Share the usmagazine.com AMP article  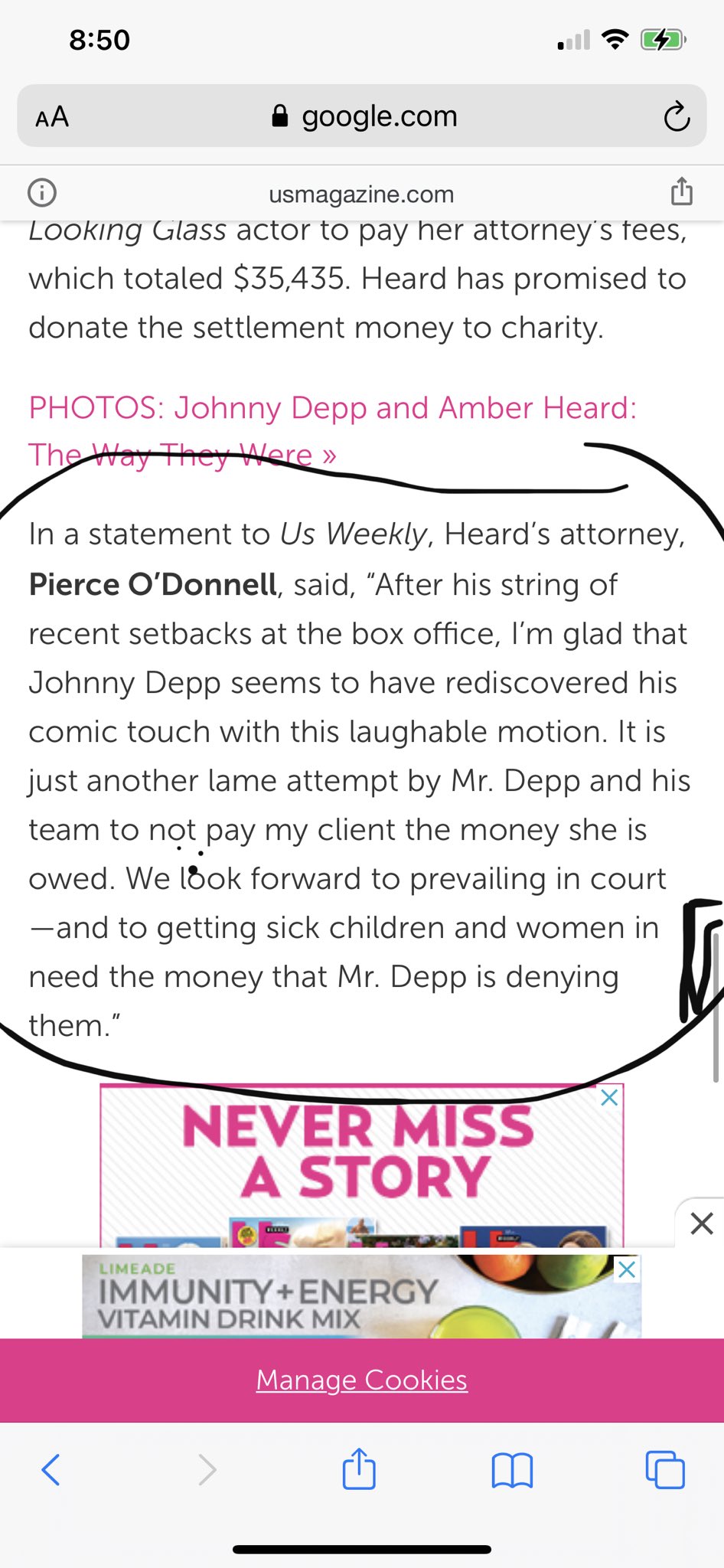[x=681, y=191]
